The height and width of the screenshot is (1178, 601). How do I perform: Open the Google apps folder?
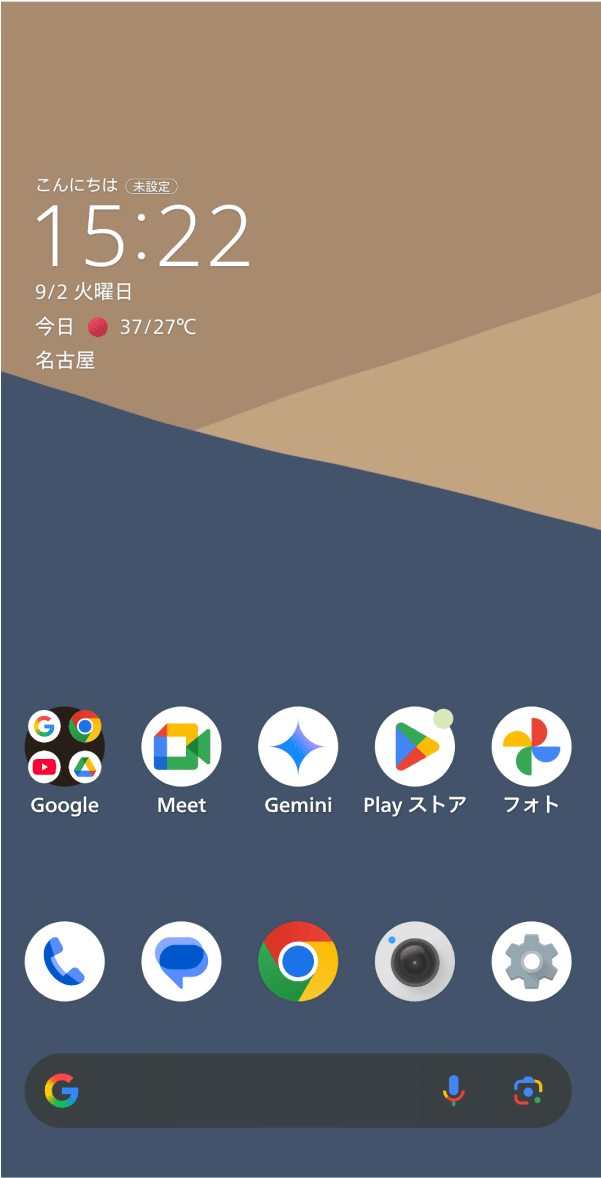coord(65,747)
